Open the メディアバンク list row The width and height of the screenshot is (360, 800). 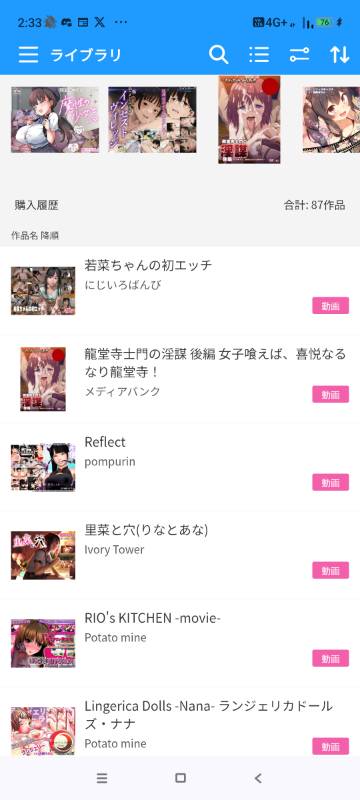tap(180, 379)
